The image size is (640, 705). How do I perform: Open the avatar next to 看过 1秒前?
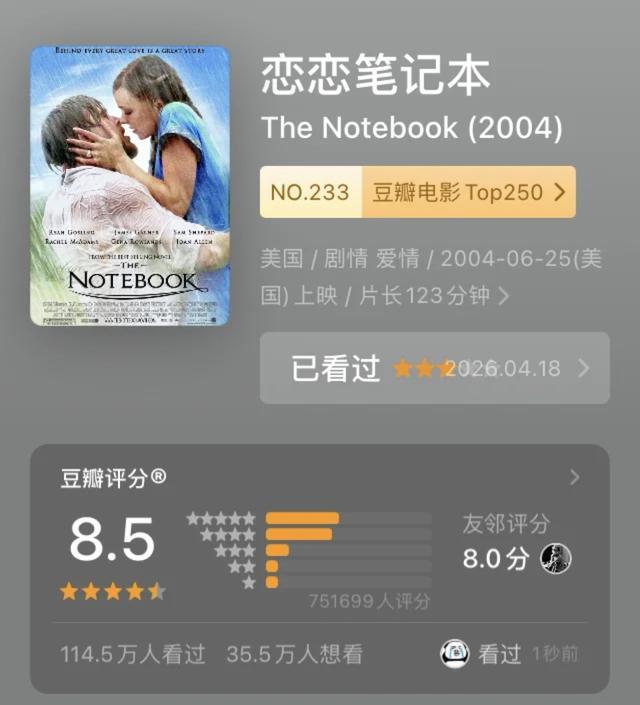click(454, 654)
